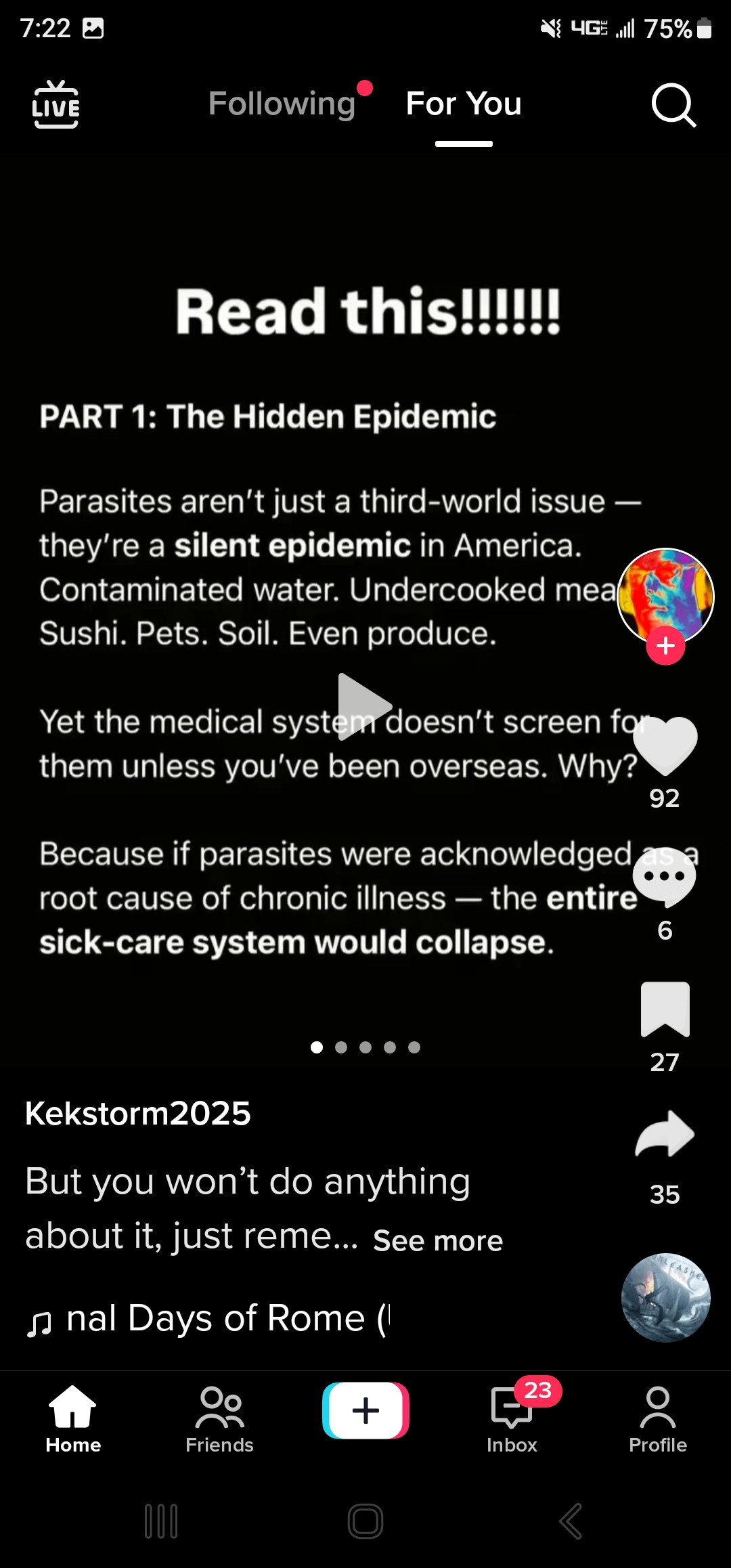Like this post with the heart
Viewport: 731px width, 1568px height.
pyautogui.click(x=665, y=745)
